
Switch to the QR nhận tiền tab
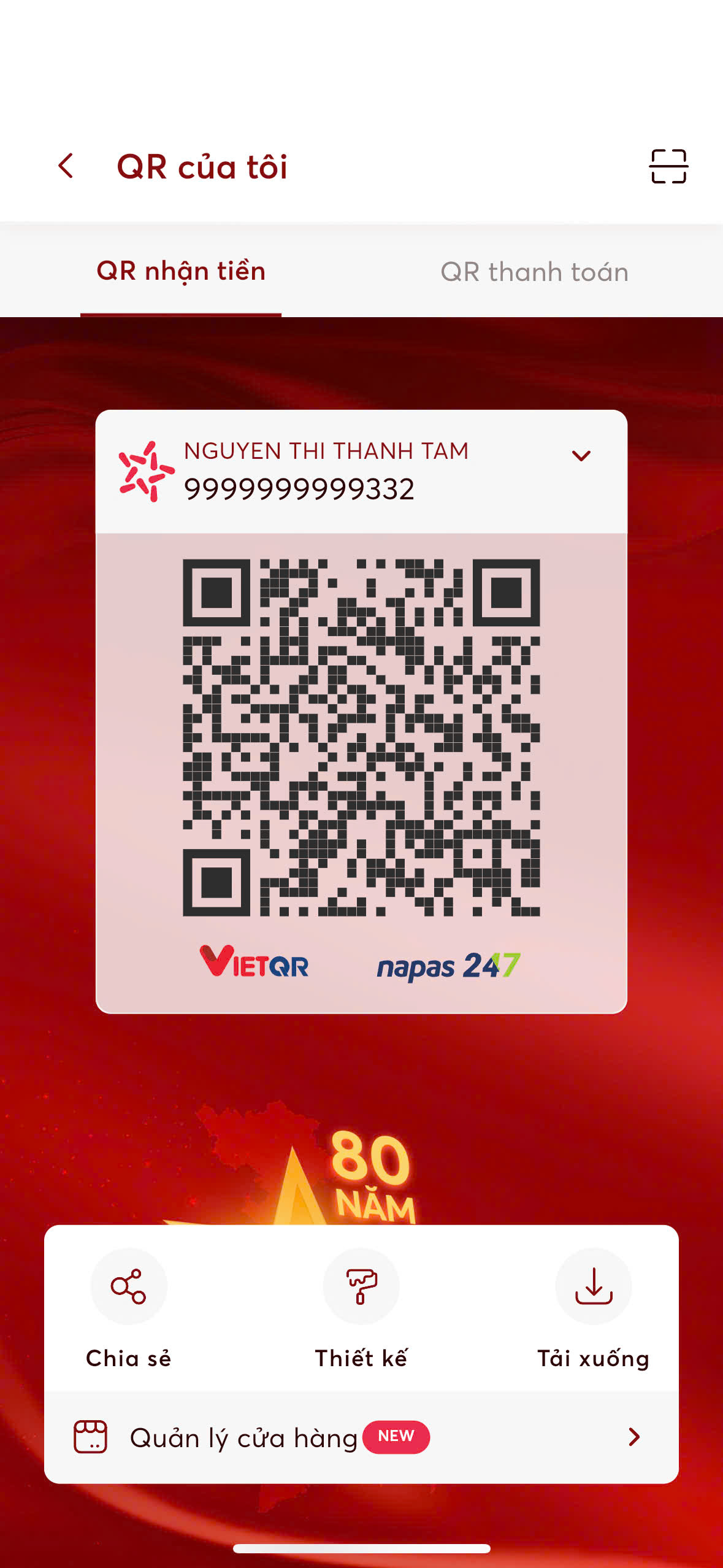(181, 272)
